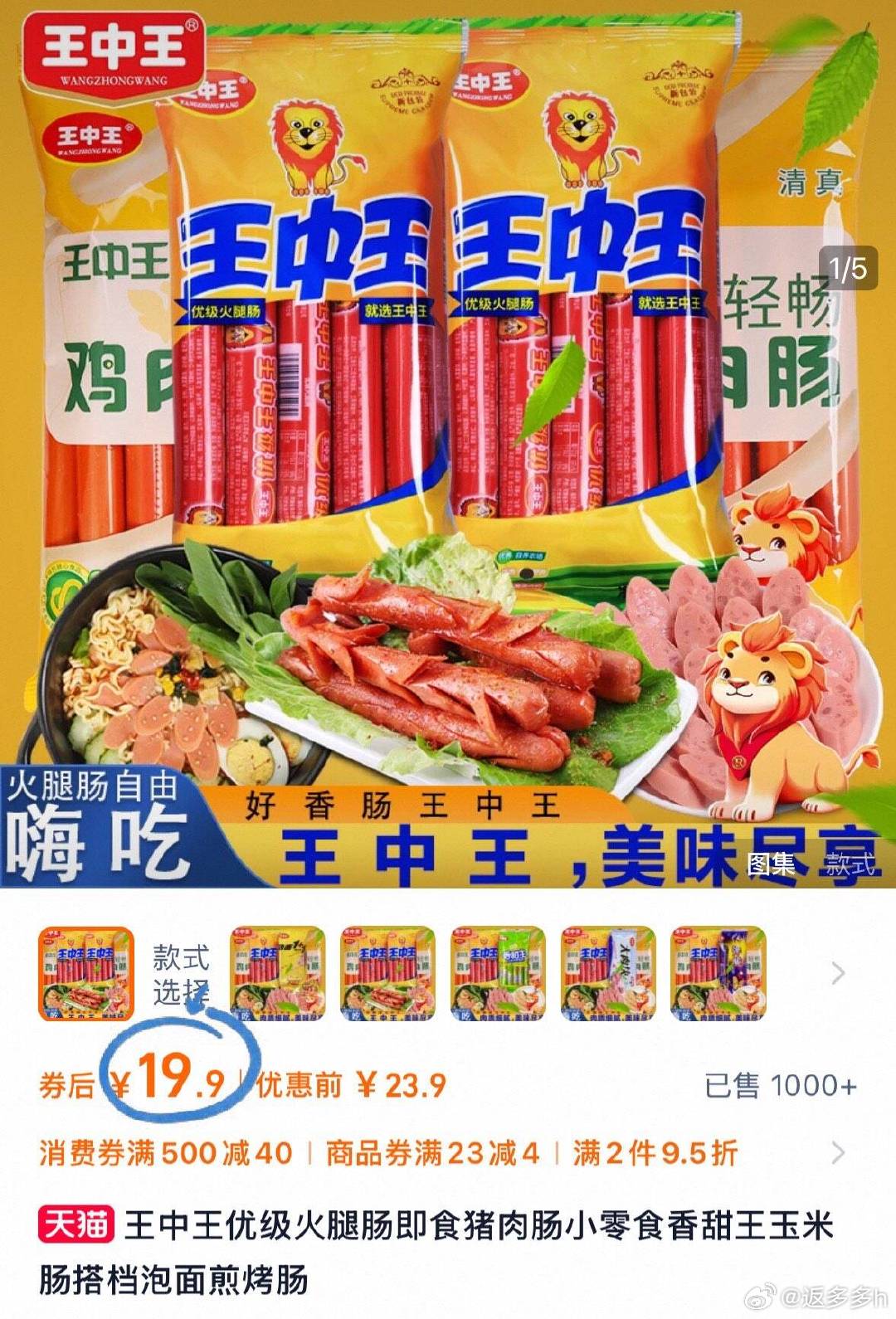The height and width of the screenshot is (1319, 896).
Task: Expand more style options with the chevron
Action: pyautogui.click(x=838, y=973)
